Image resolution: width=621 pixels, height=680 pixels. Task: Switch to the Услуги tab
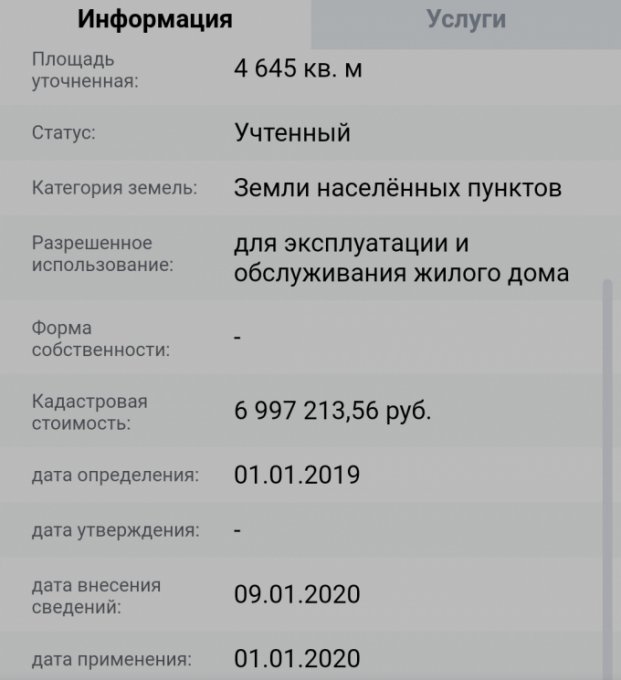(x=466, y=20)
